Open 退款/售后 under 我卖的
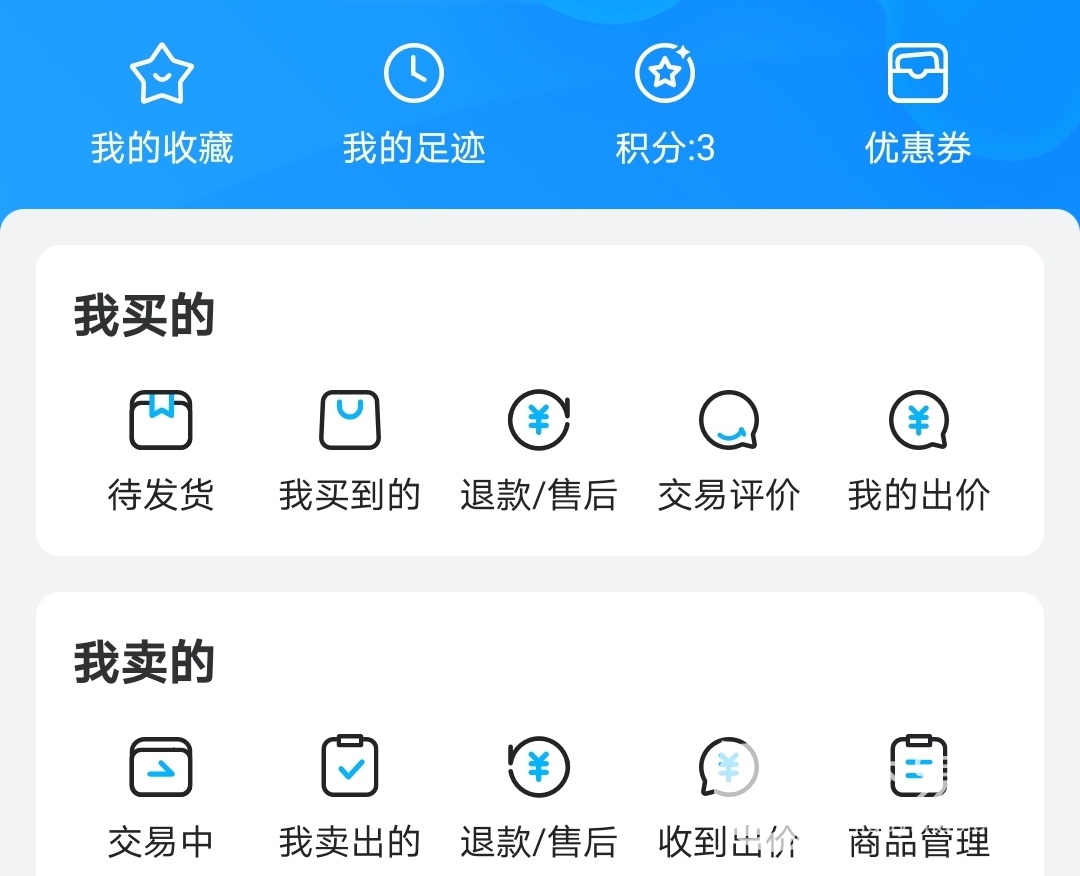 [539, 797]
